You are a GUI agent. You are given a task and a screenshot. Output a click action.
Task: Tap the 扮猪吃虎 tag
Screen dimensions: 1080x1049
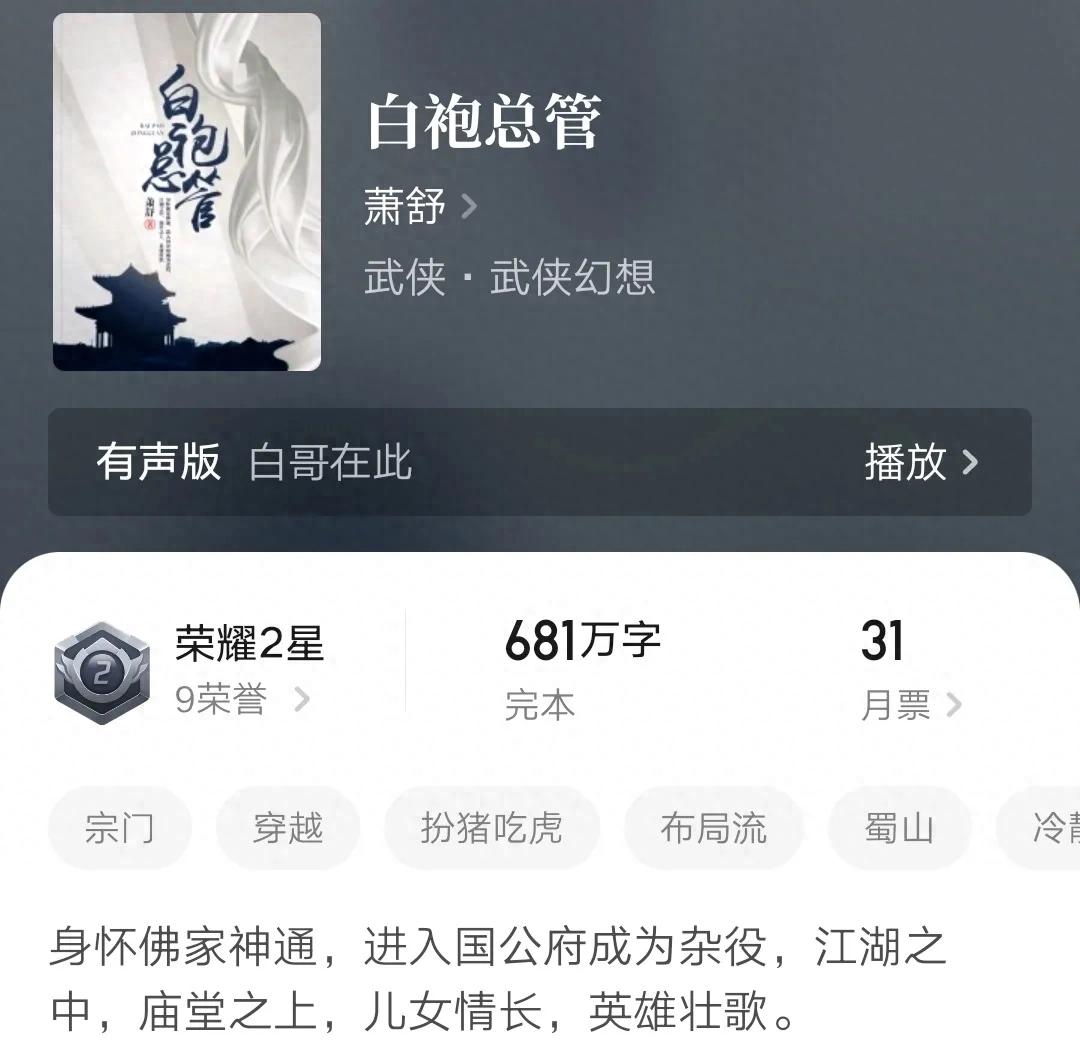pyautogui.click(x=491, y=828)
